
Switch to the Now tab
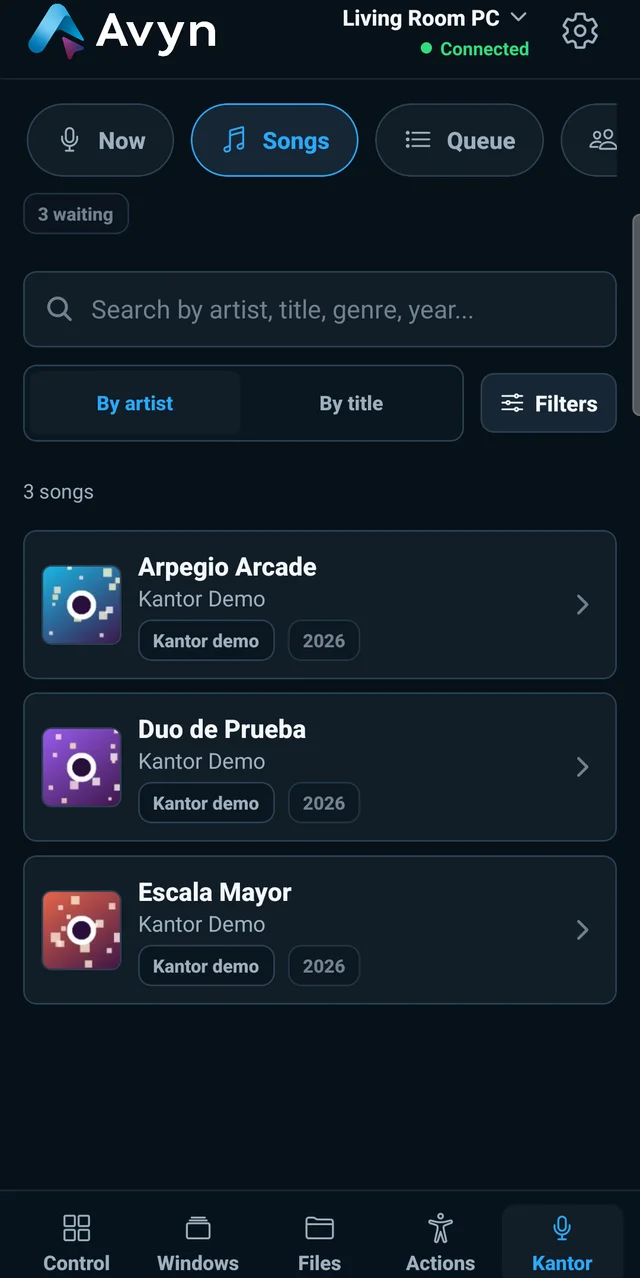pyautogui.click(x=100, y=141)
